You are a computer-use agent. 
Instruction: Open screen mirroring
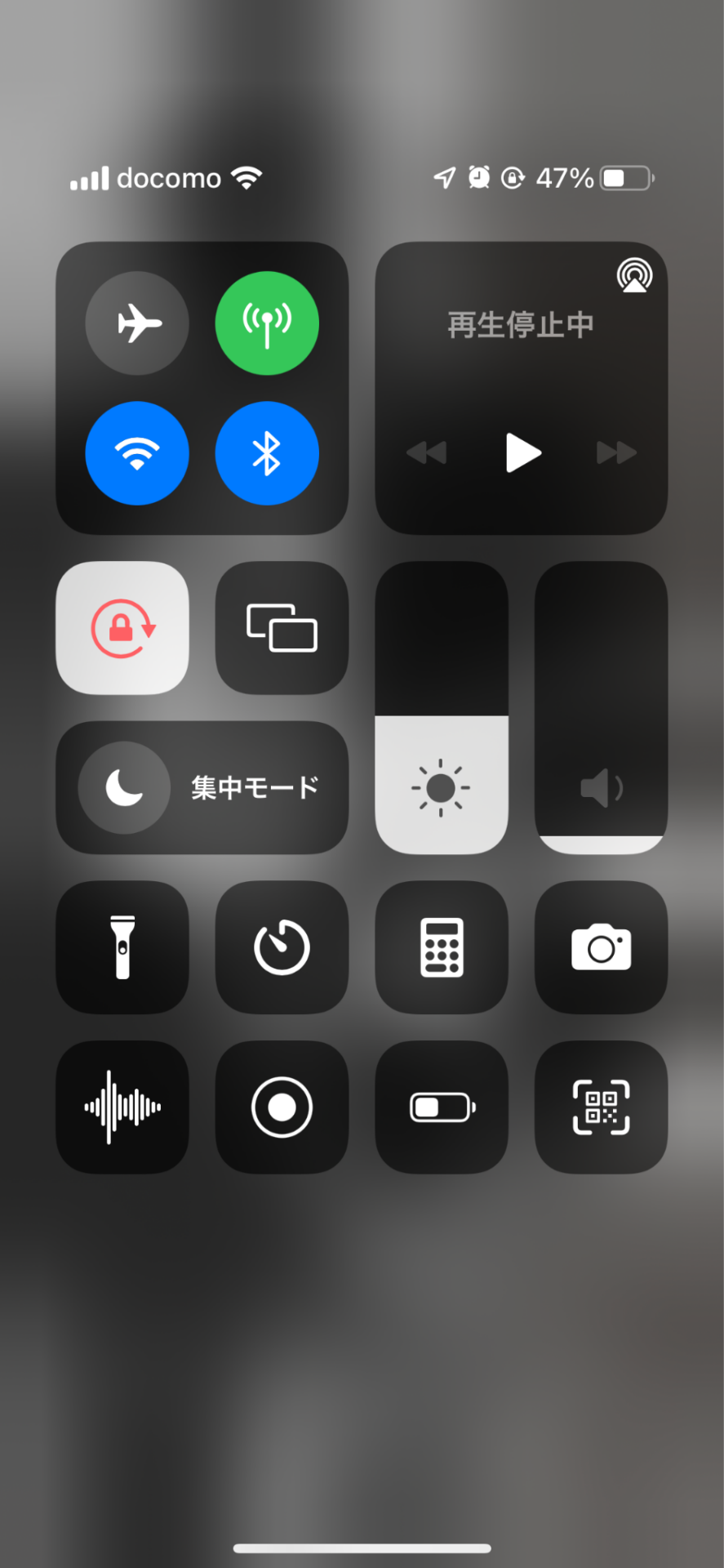(282, 628)
